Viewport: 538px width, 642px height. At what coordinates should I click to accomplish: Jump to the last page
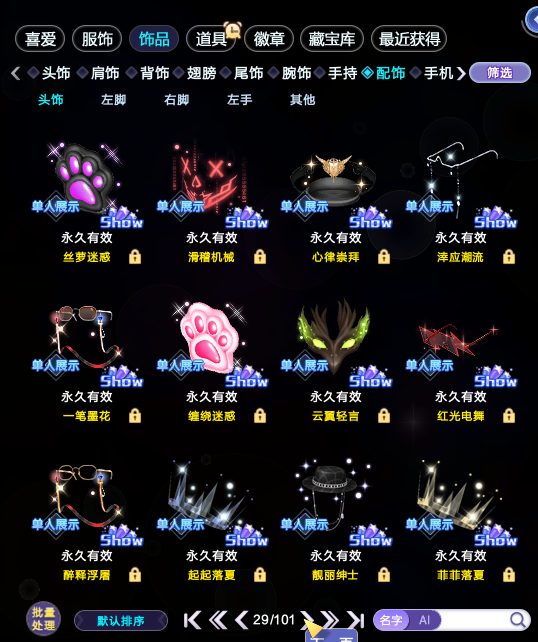click(x=355, y=620)
